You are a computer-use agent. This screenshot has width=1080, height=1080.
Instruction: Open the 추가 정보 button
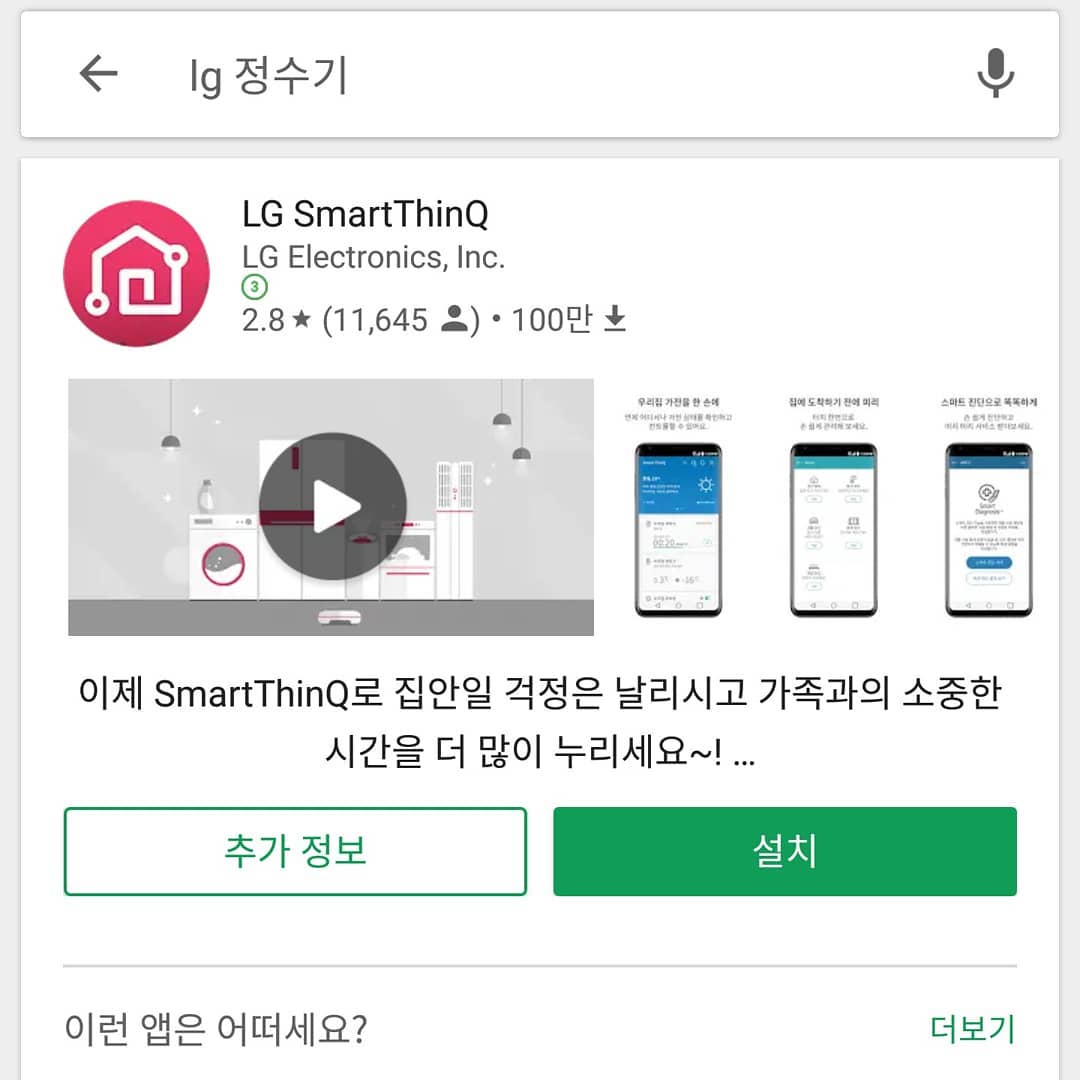coord(295,851)
